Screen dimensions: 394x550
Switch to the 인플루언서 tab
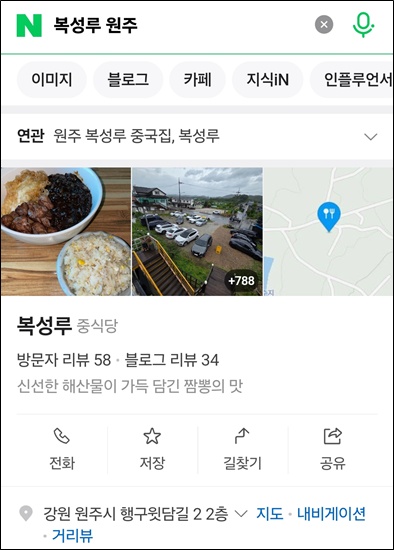point(352,80)
